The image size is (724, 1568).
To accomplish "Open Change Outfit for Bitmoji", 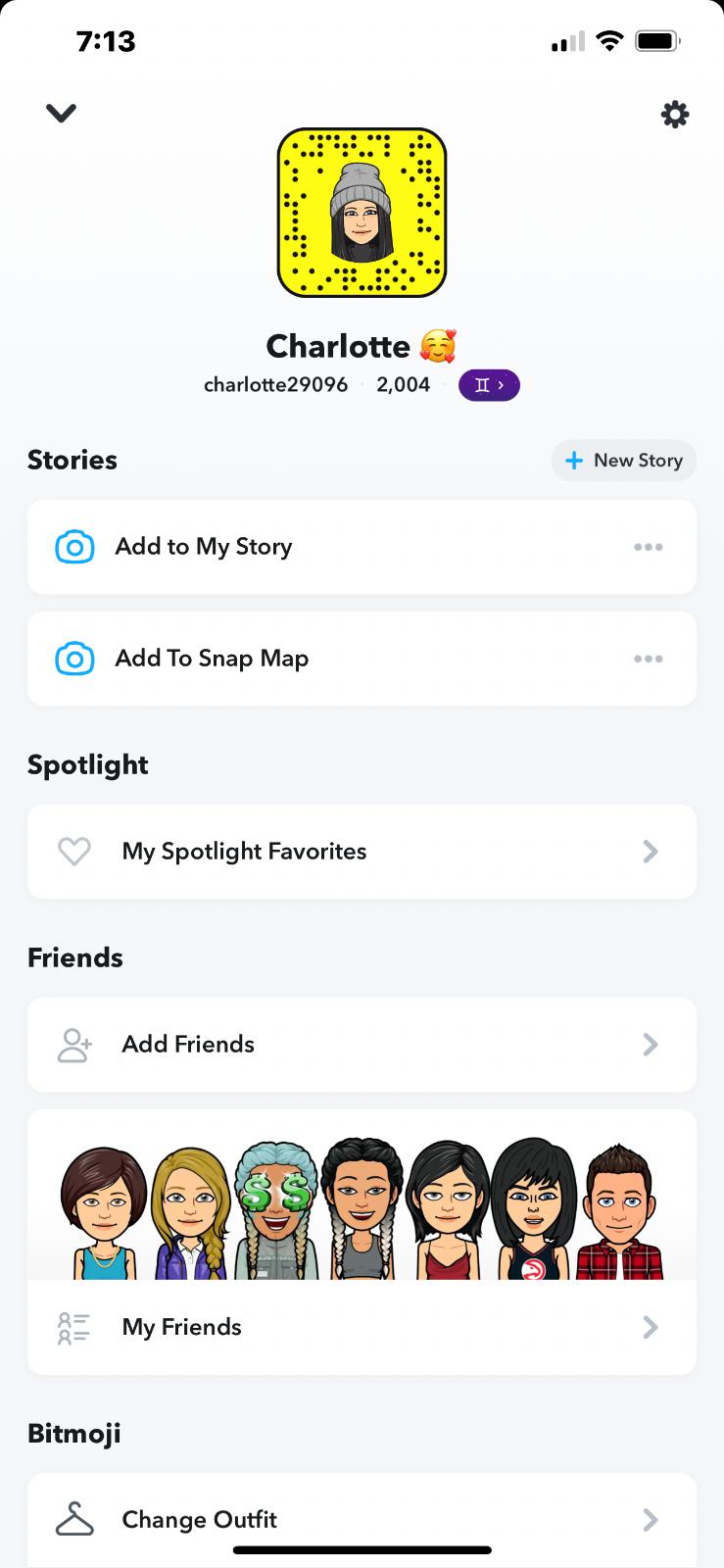I will point(362,1520).
